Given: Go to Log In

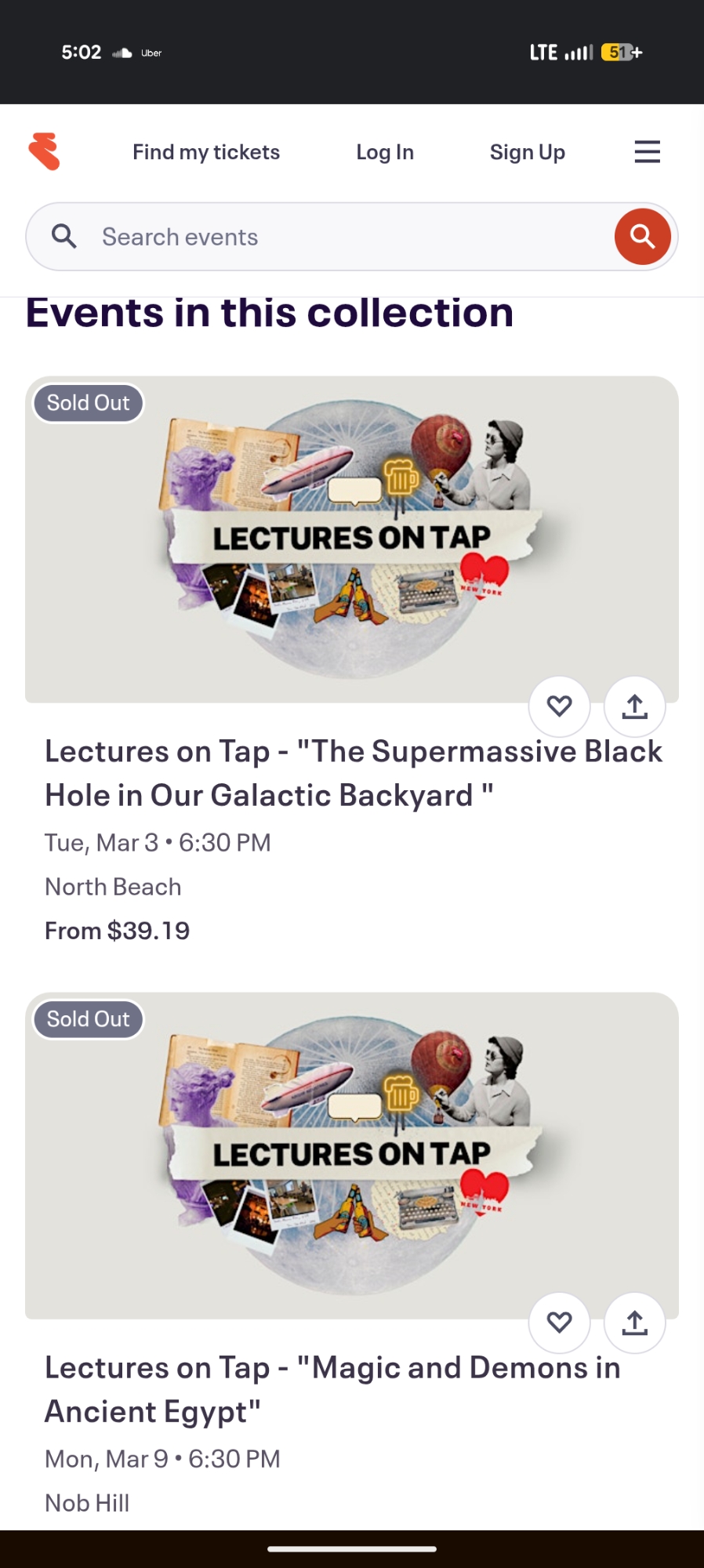Looking at the screenshot, I should click(x=385, y=152).
